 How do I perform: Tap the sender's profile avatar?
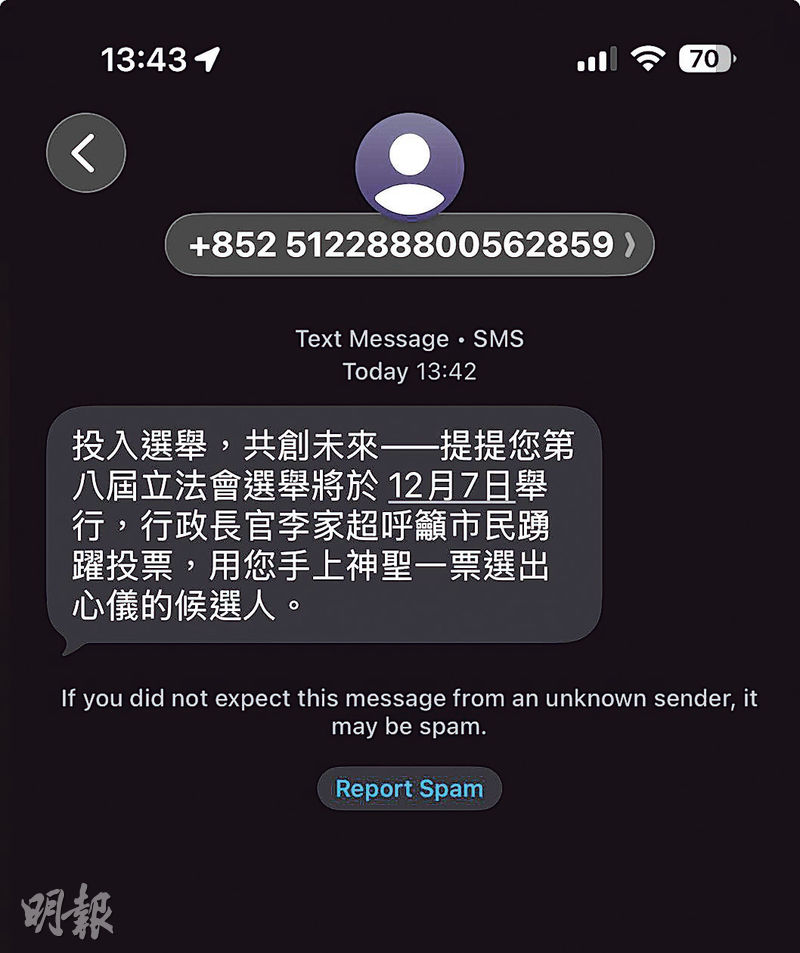click(x=410, y=166)
